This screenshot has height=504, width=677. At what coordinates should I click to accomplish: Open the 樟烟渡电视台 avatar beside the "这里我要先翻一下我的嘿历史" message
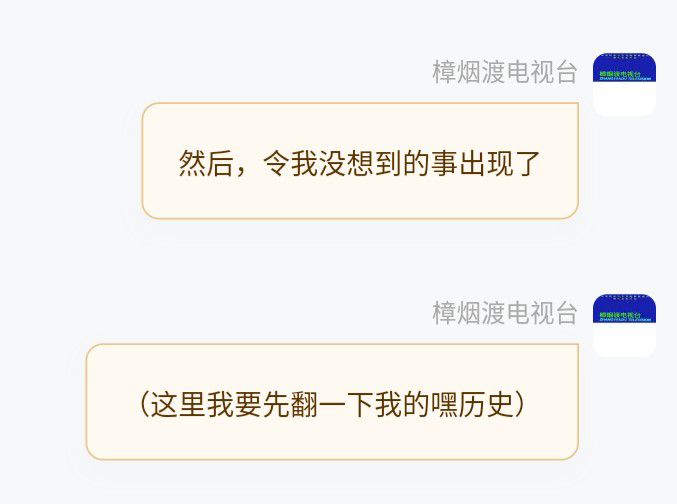point(624,325)
